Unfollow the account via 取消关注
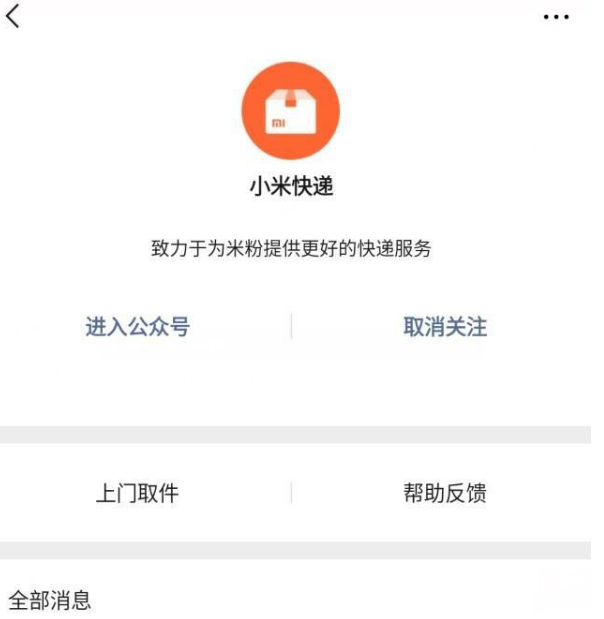This screenshot has width=604, height=619. click(x=445, y=327)
